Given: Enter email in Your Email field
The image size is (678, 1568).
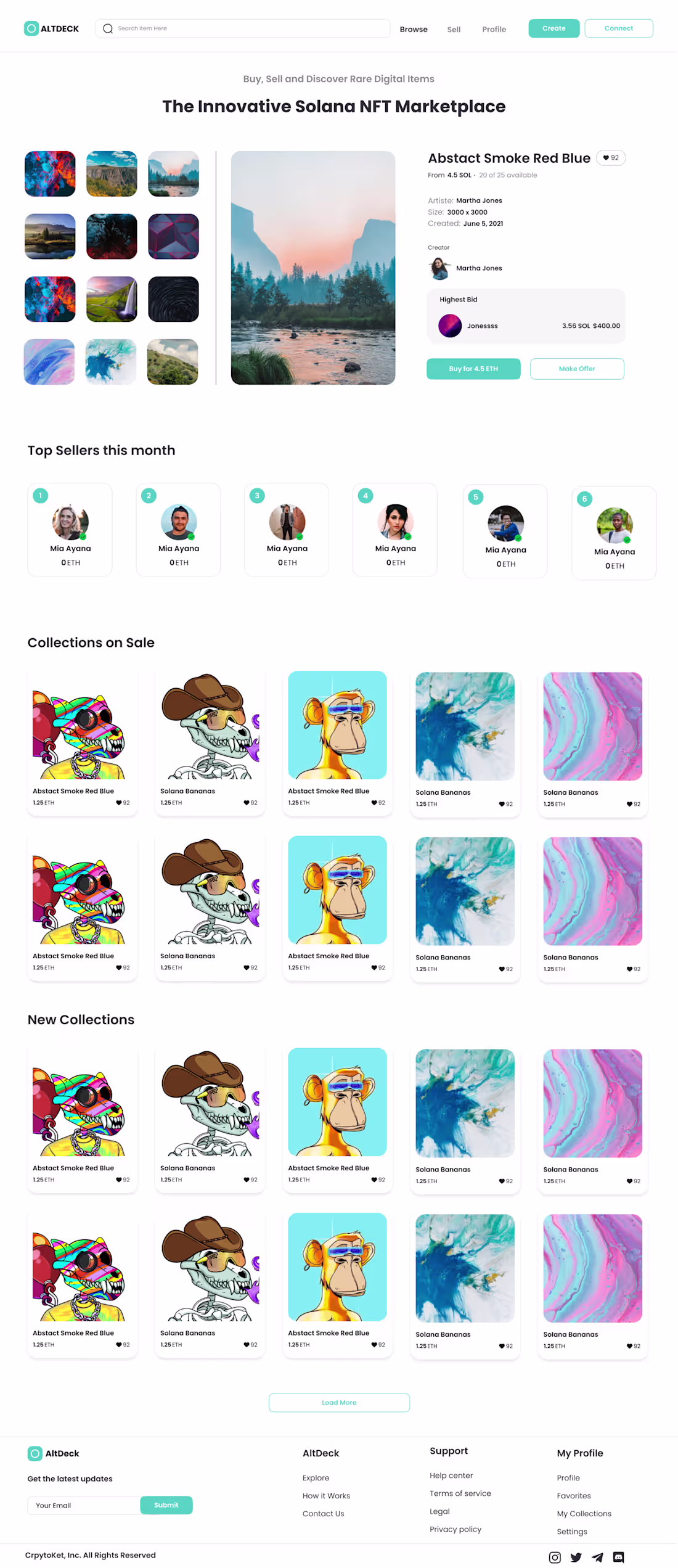Looking at the screenshot, I should (84, 1505).
